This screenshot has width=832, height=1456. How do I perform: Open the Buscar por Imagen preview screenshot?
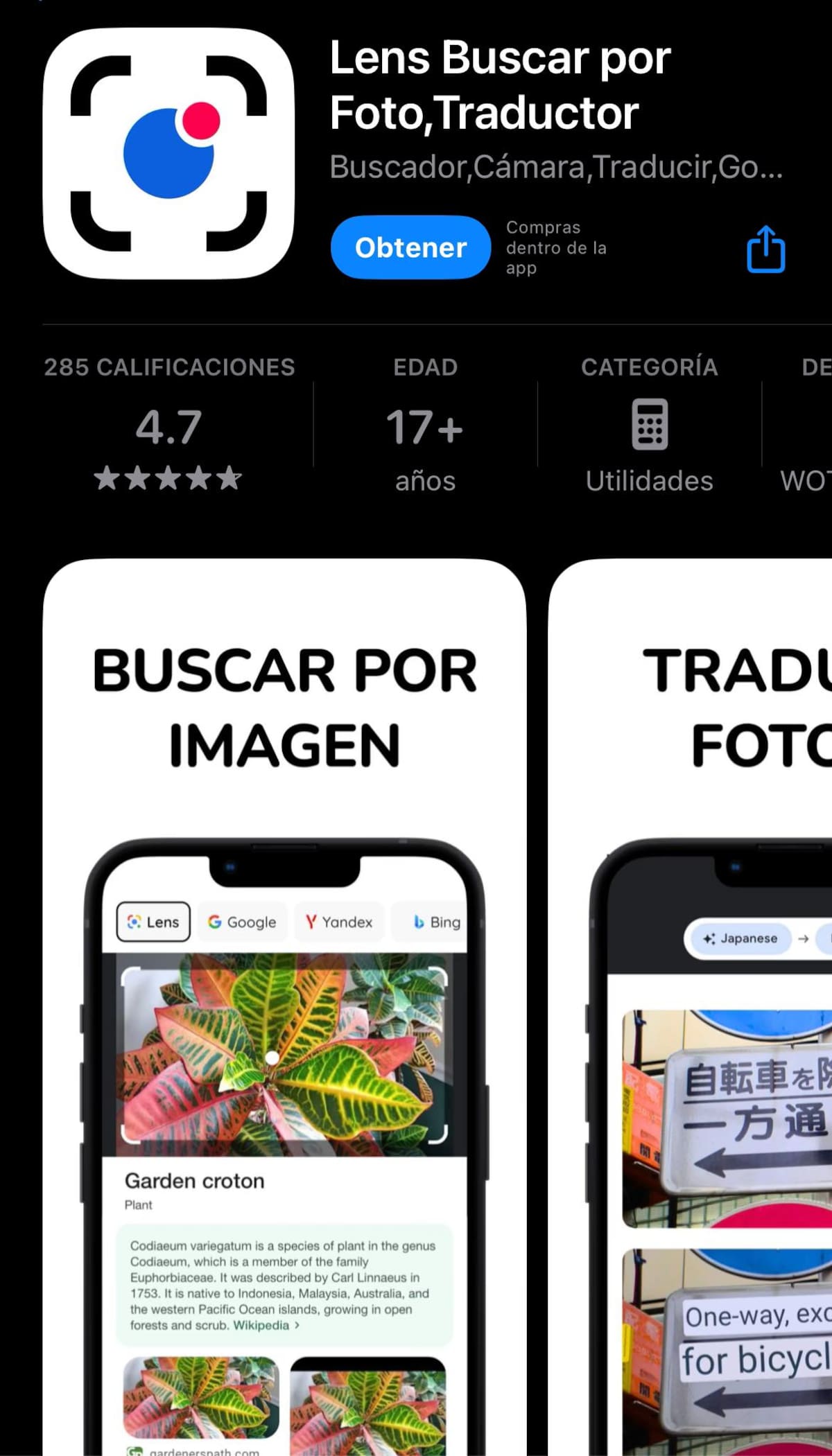pos(284,1005)
